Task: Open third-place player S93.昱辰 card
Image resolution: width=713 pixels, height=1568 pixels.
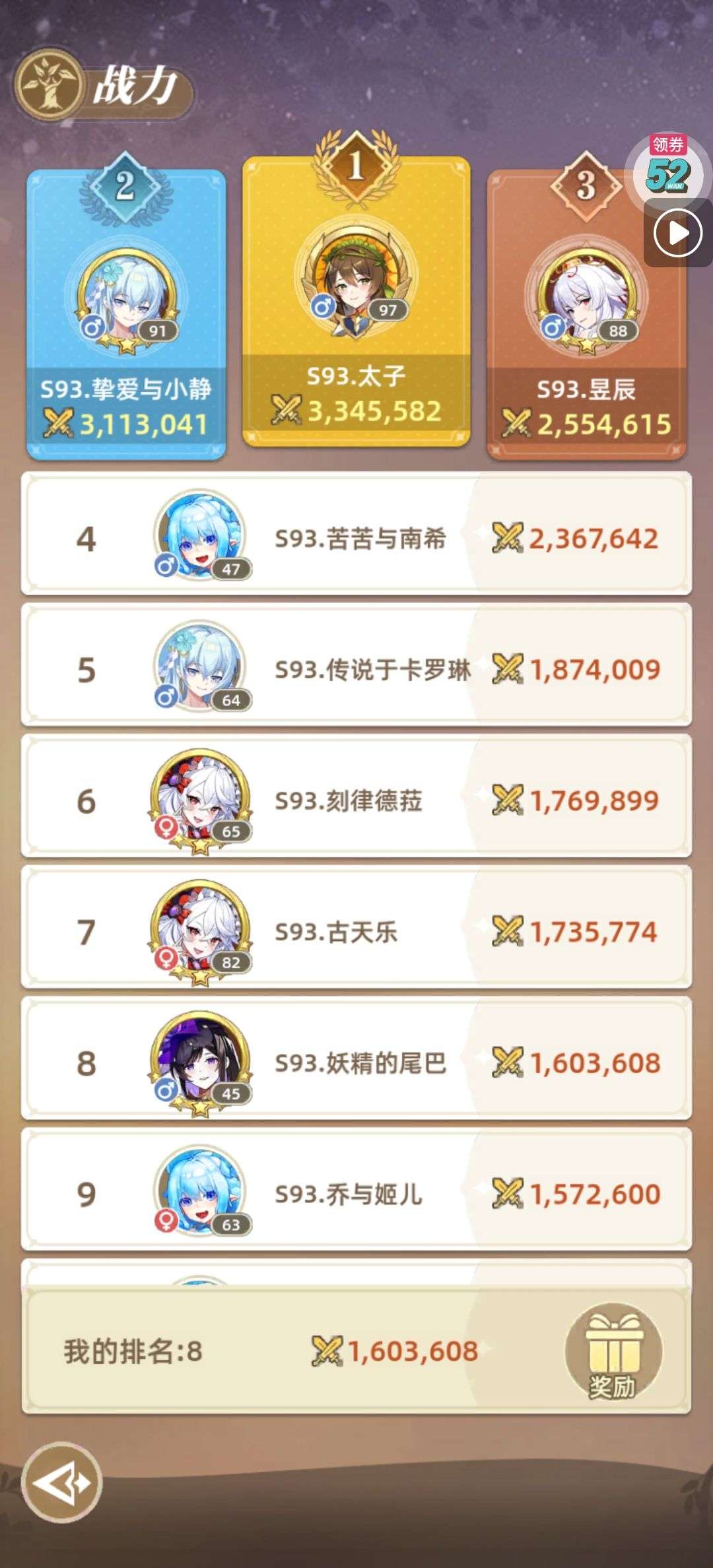Action: 586,313
